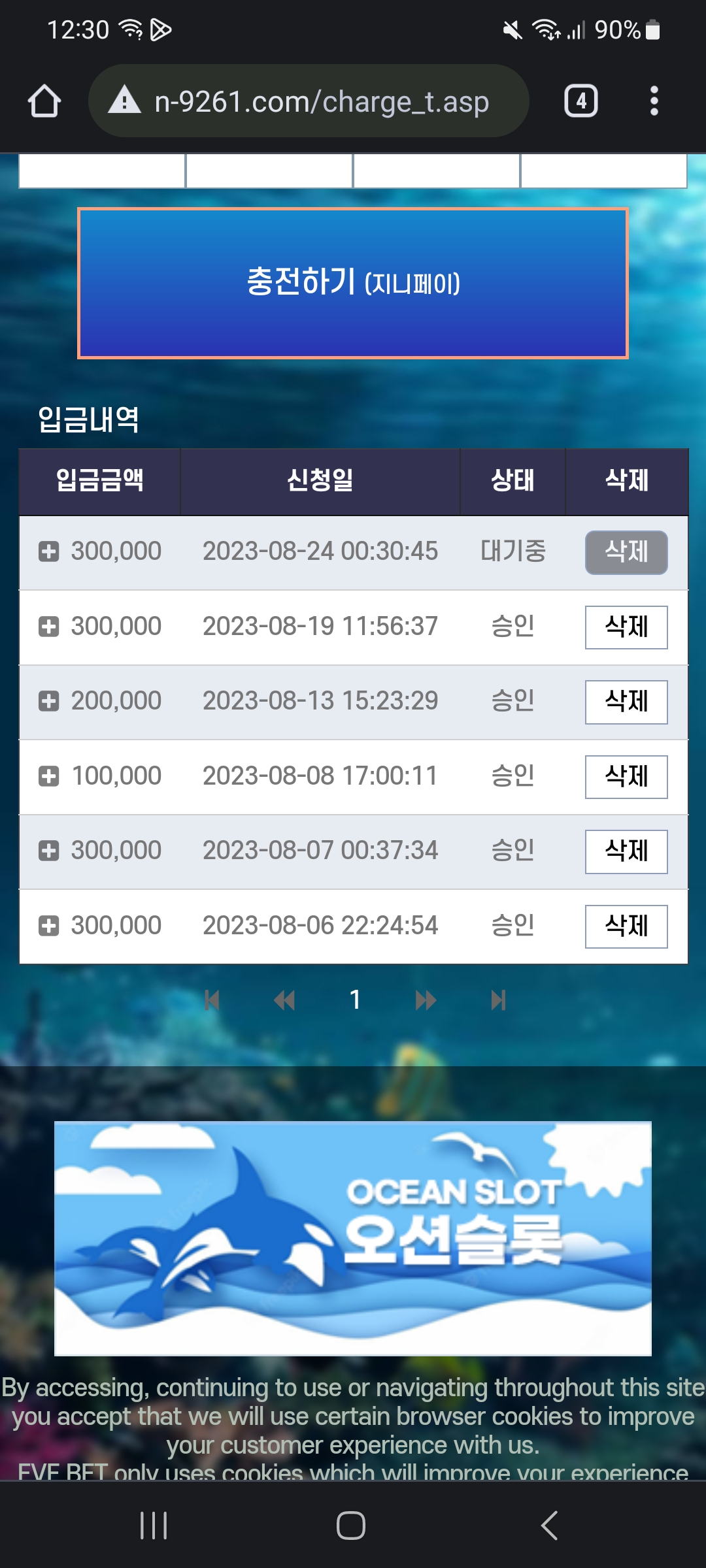The image size is (706, 1568).
Task: Tap the 충전하기 (지니페이) button
Action: coord(353,284)
